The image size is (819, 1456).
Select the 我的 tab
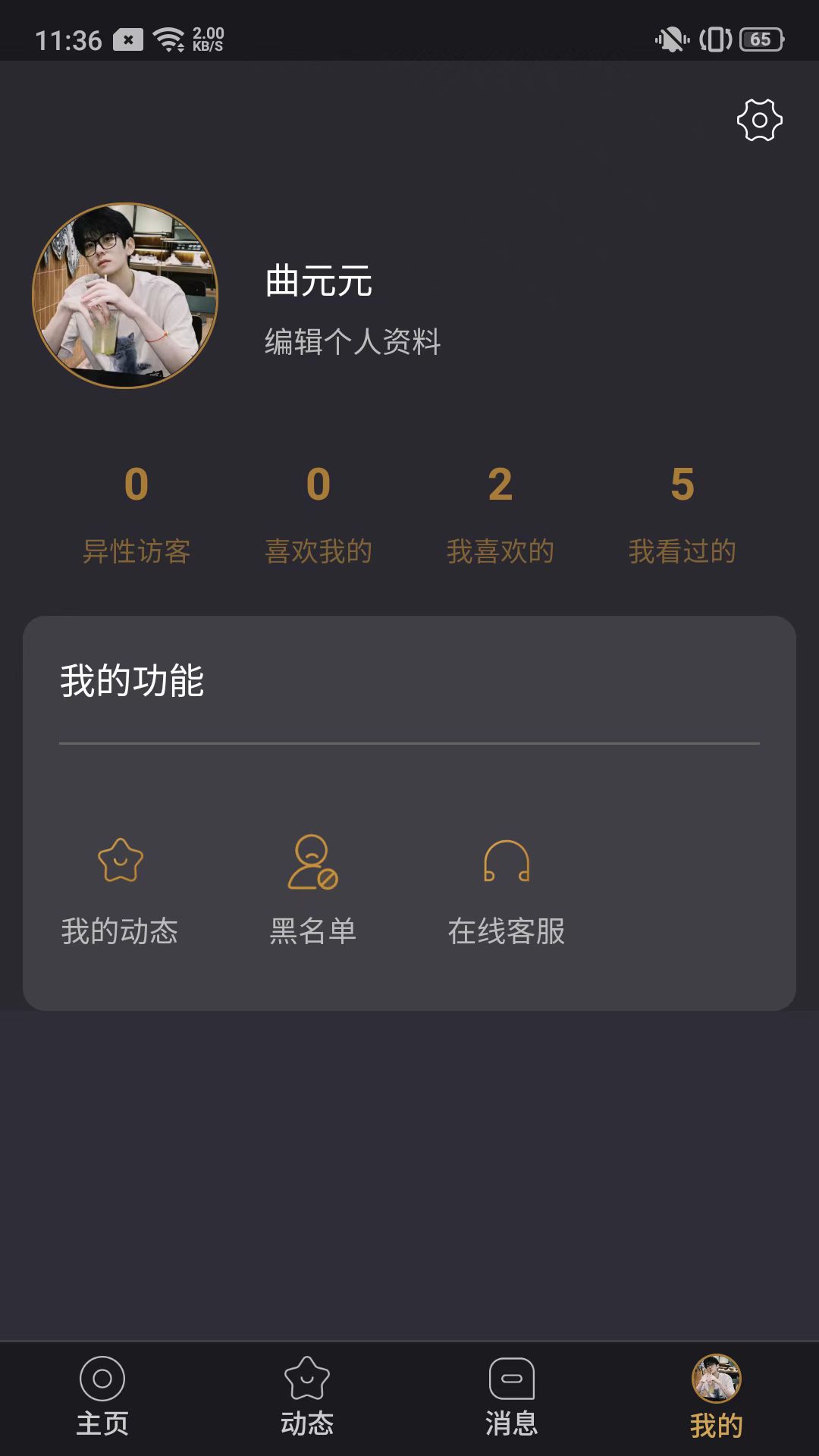click(x=716, y=1397)
